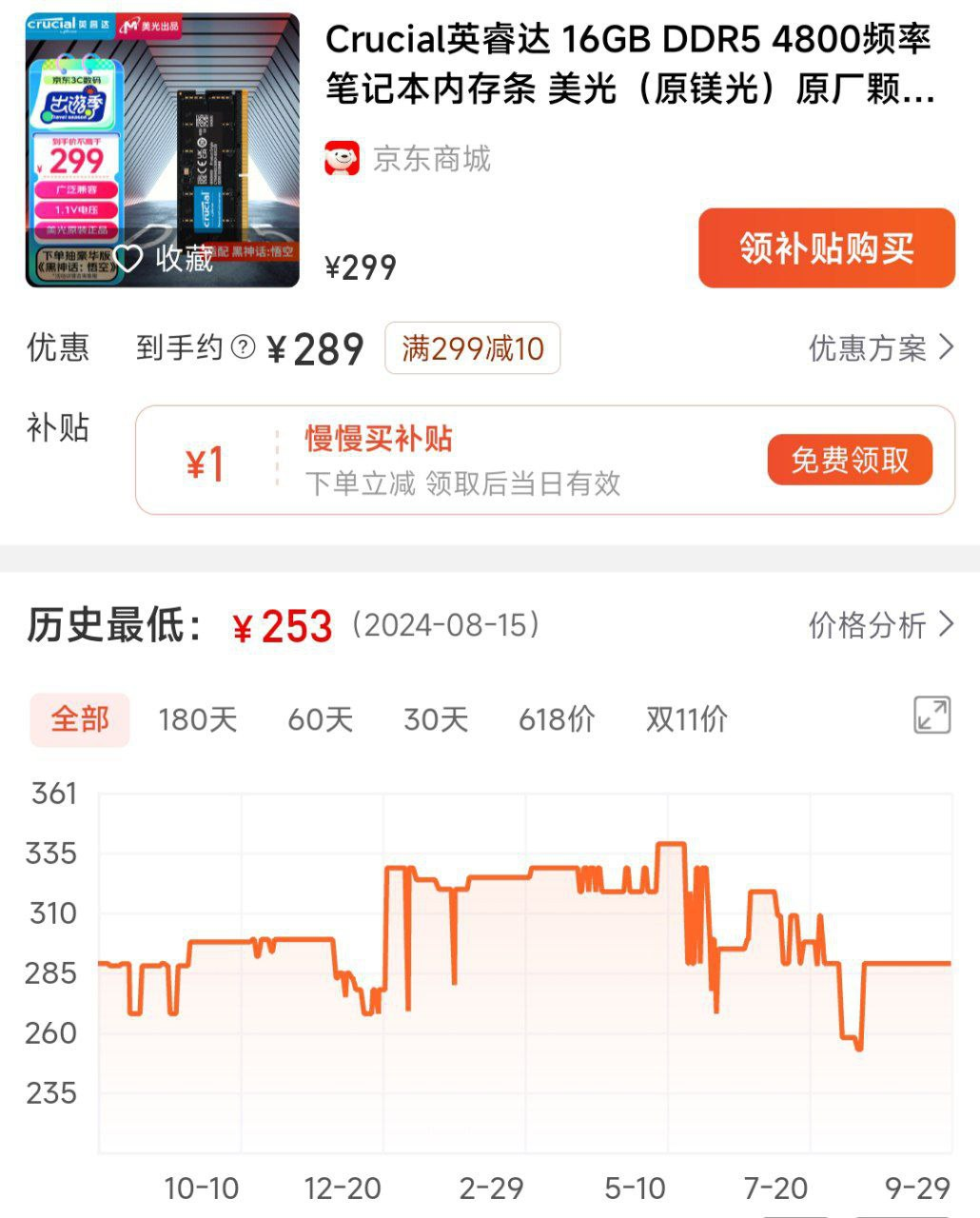The width and height of the screenshot is (980, 1218).
Task: Add product to favorites via 收藏
Action: point(163,258)
